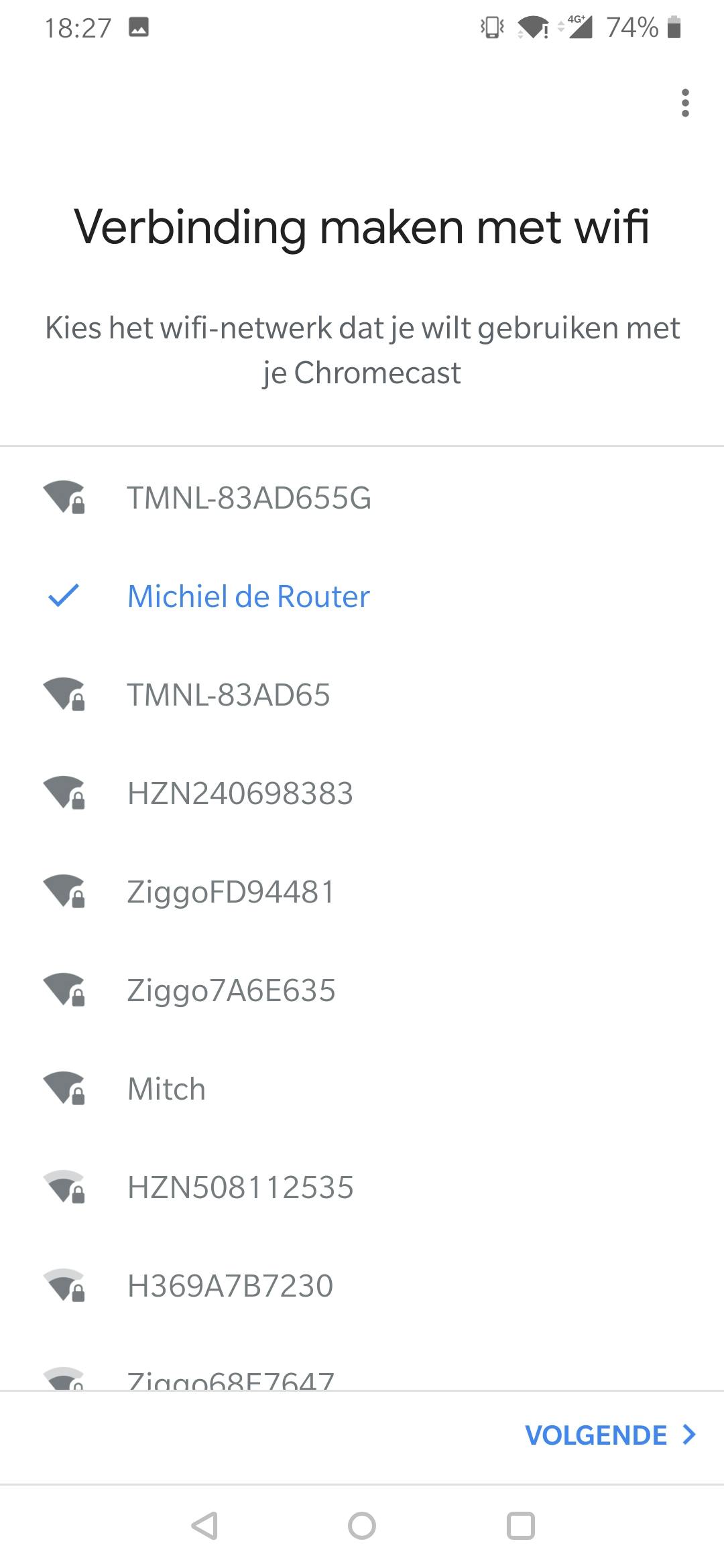
Task: Continue with the Volgende button
Action: coord(609,1435)
